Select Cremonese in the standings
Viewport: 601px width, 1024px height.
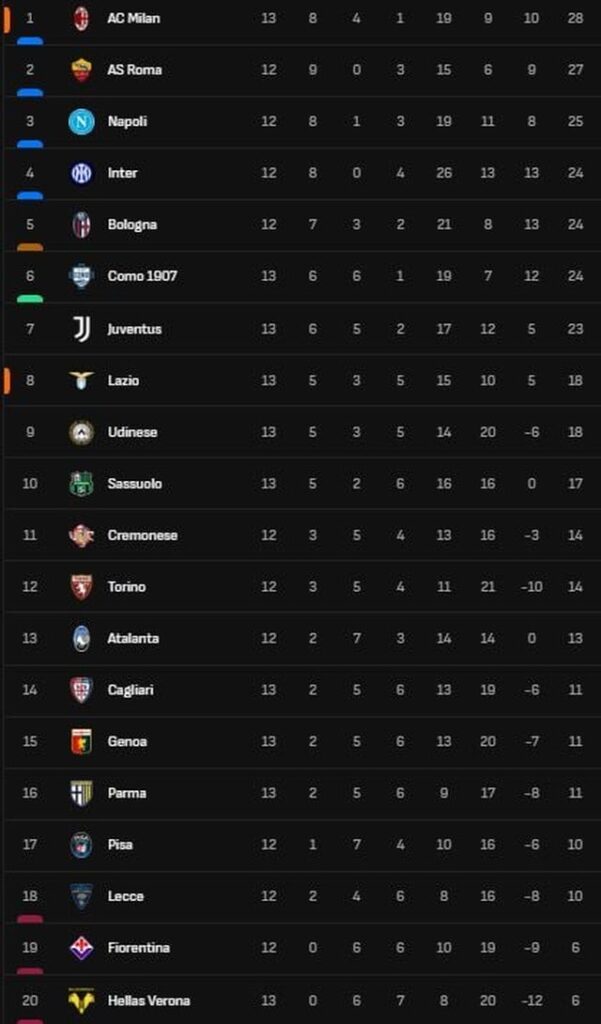[x=142, y=535]
